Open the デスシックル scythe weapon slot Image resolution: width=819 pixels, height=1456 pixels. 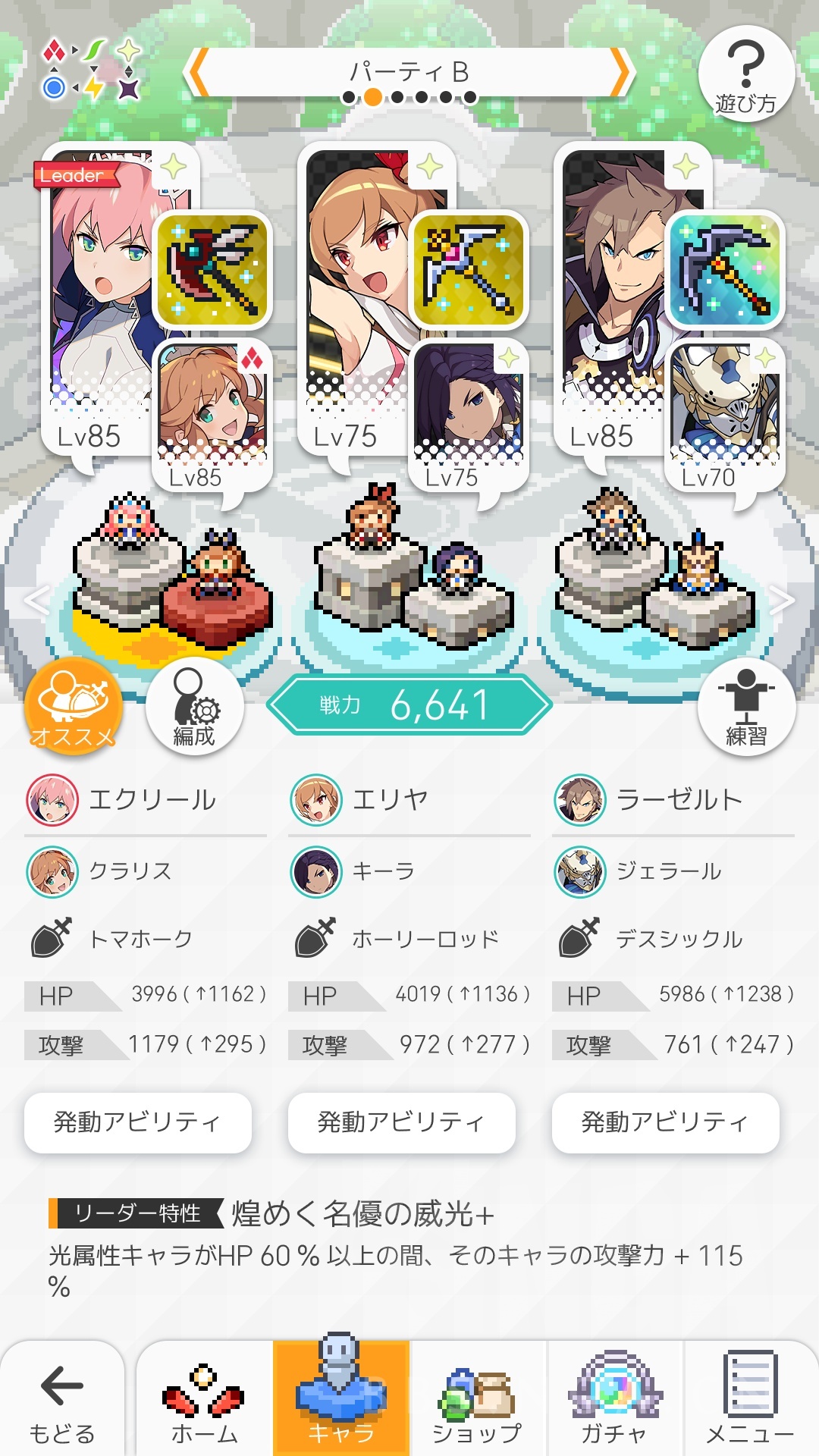725,270
